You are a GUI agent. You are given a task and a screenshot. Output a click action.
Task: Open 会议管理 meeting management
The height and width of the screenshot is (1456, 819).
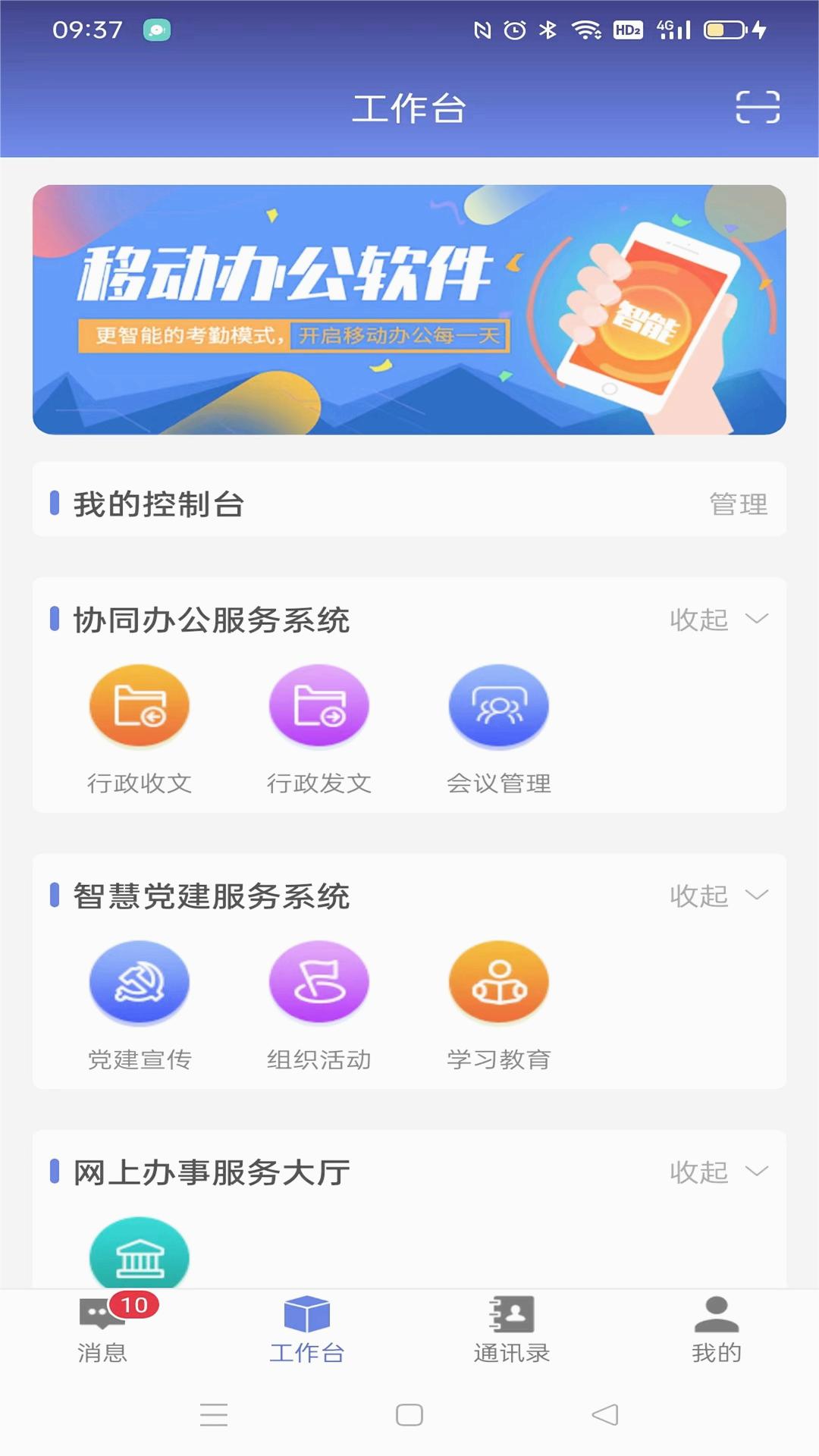(498, 705)
